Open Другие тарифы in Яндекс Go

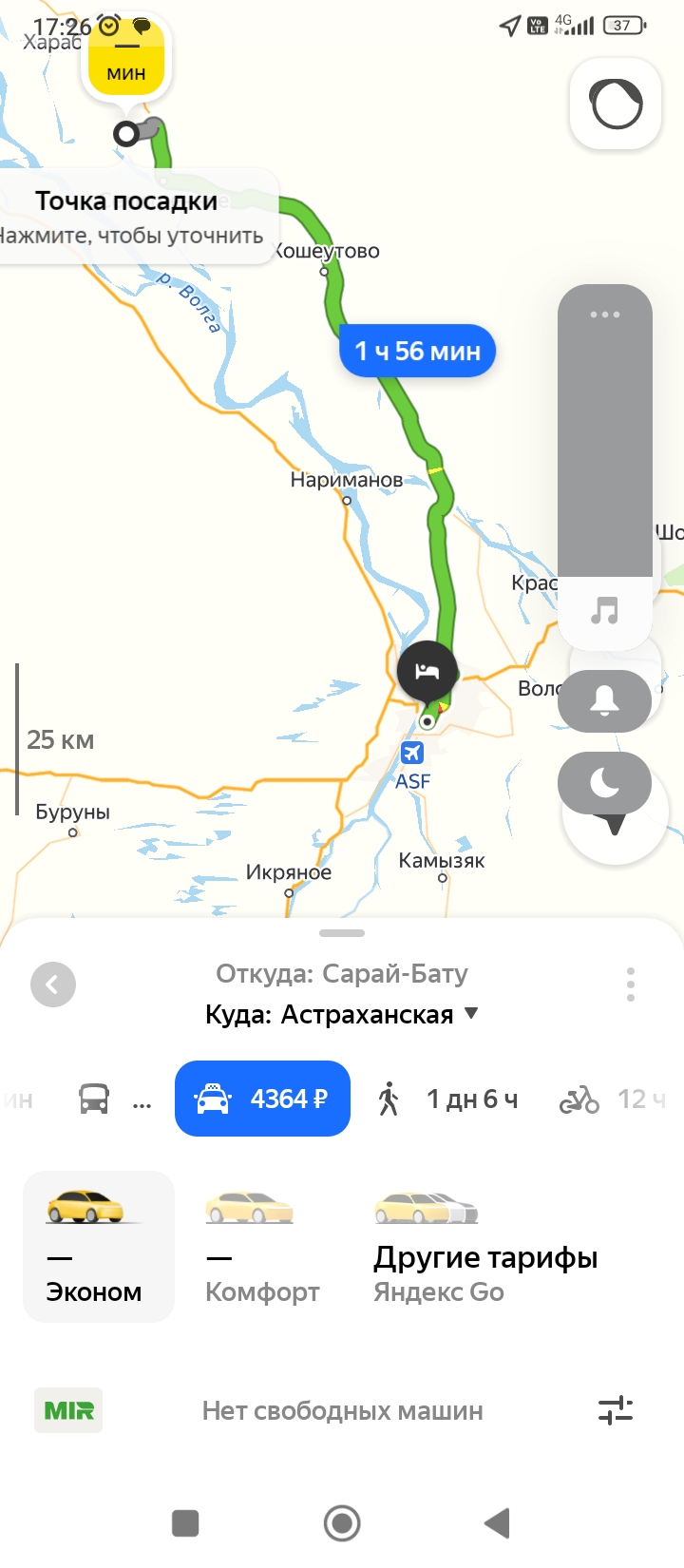[484, 1247]
